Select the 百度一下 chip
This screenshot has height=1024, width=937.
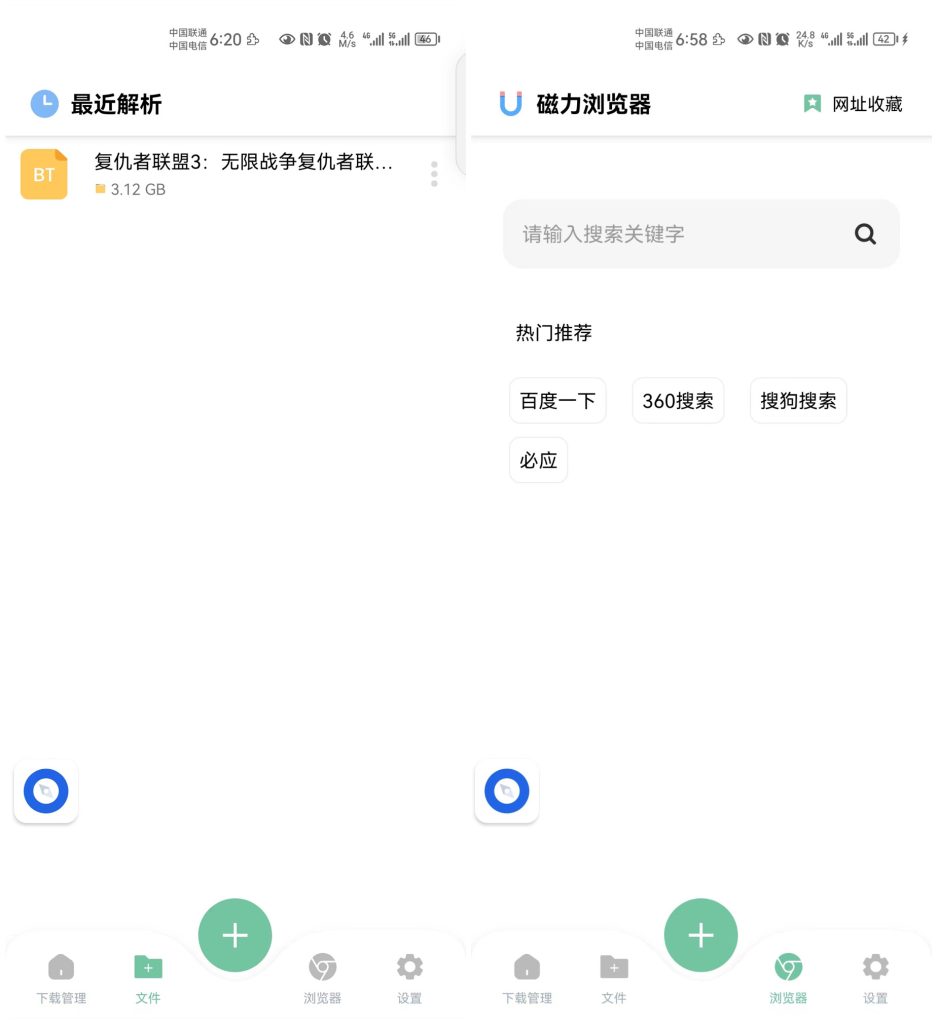click(557, 401)
